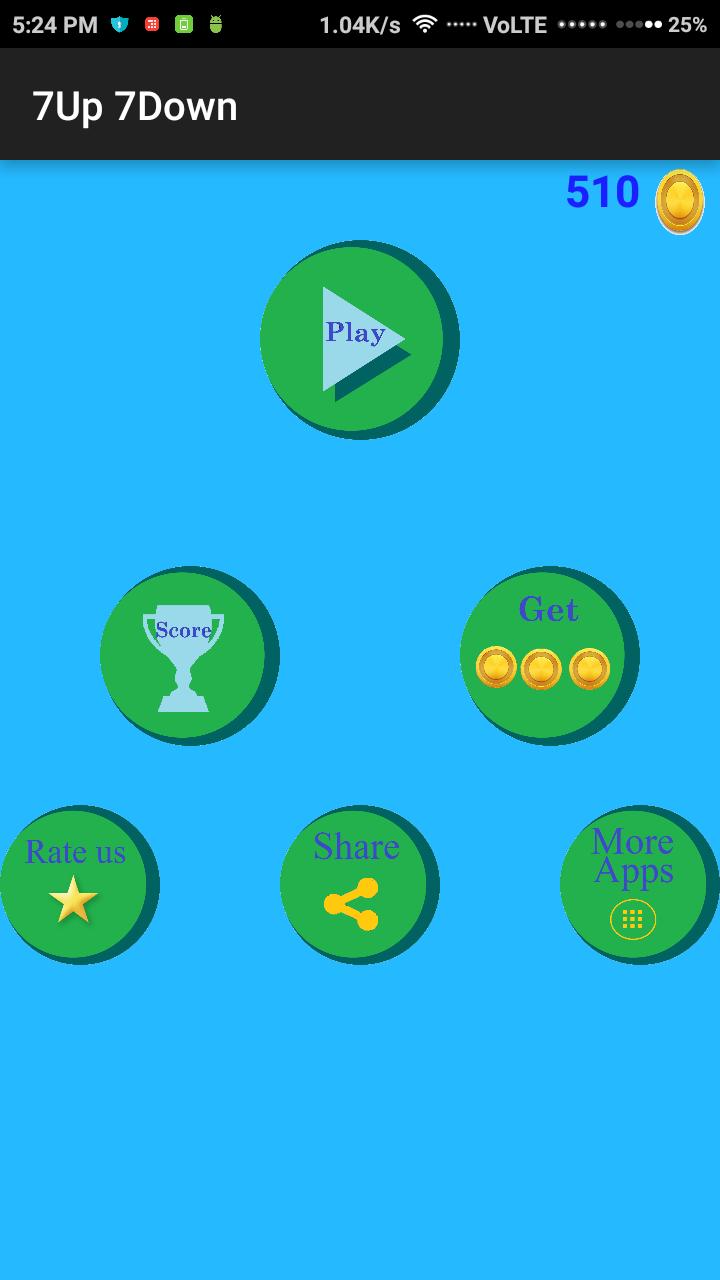This screenshot has width=720, height=1280.
Task: Open the Score trophy button
Action: 186,655
